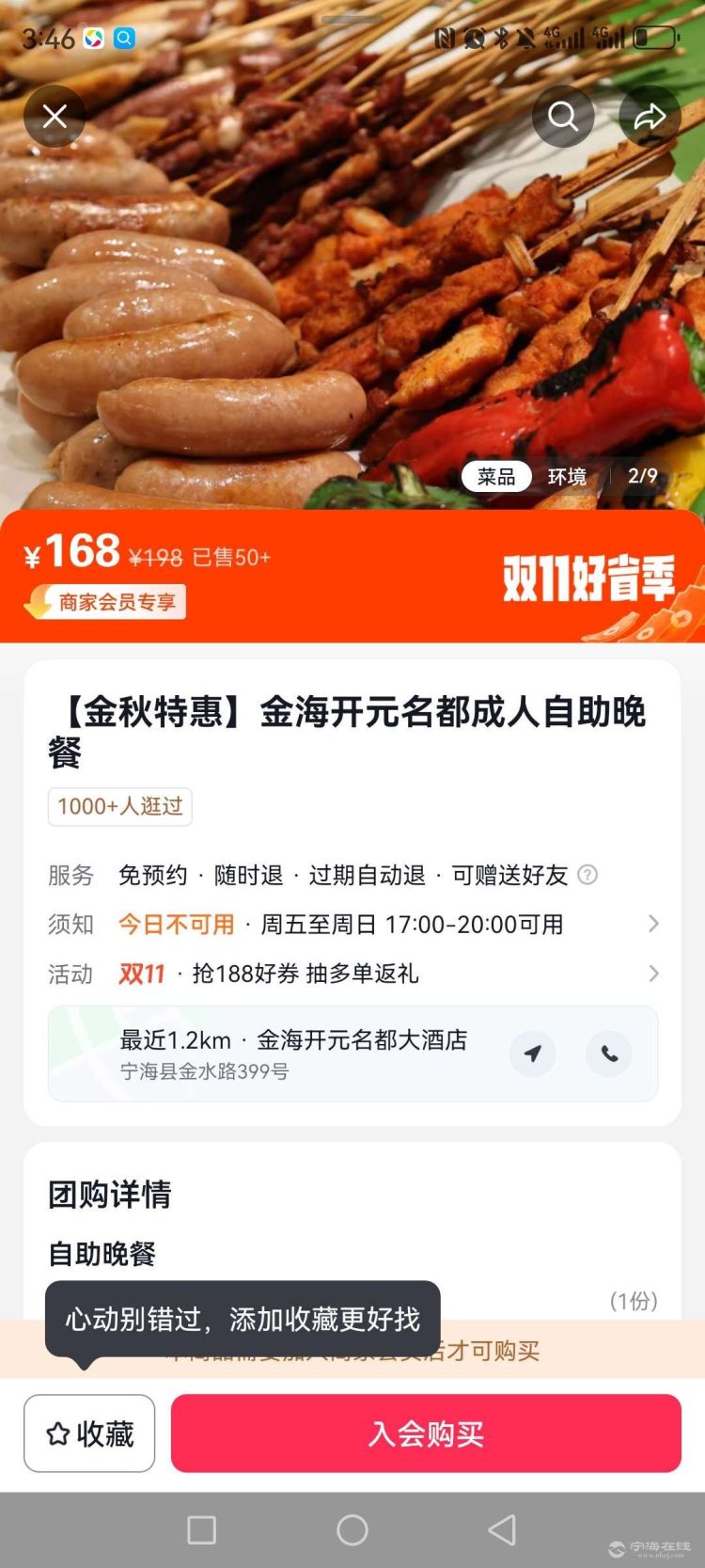Call the hotel via the phone icon
Image resolution: width=705 pixels, height=1568 pixels.
click(x=609, y=1053)
